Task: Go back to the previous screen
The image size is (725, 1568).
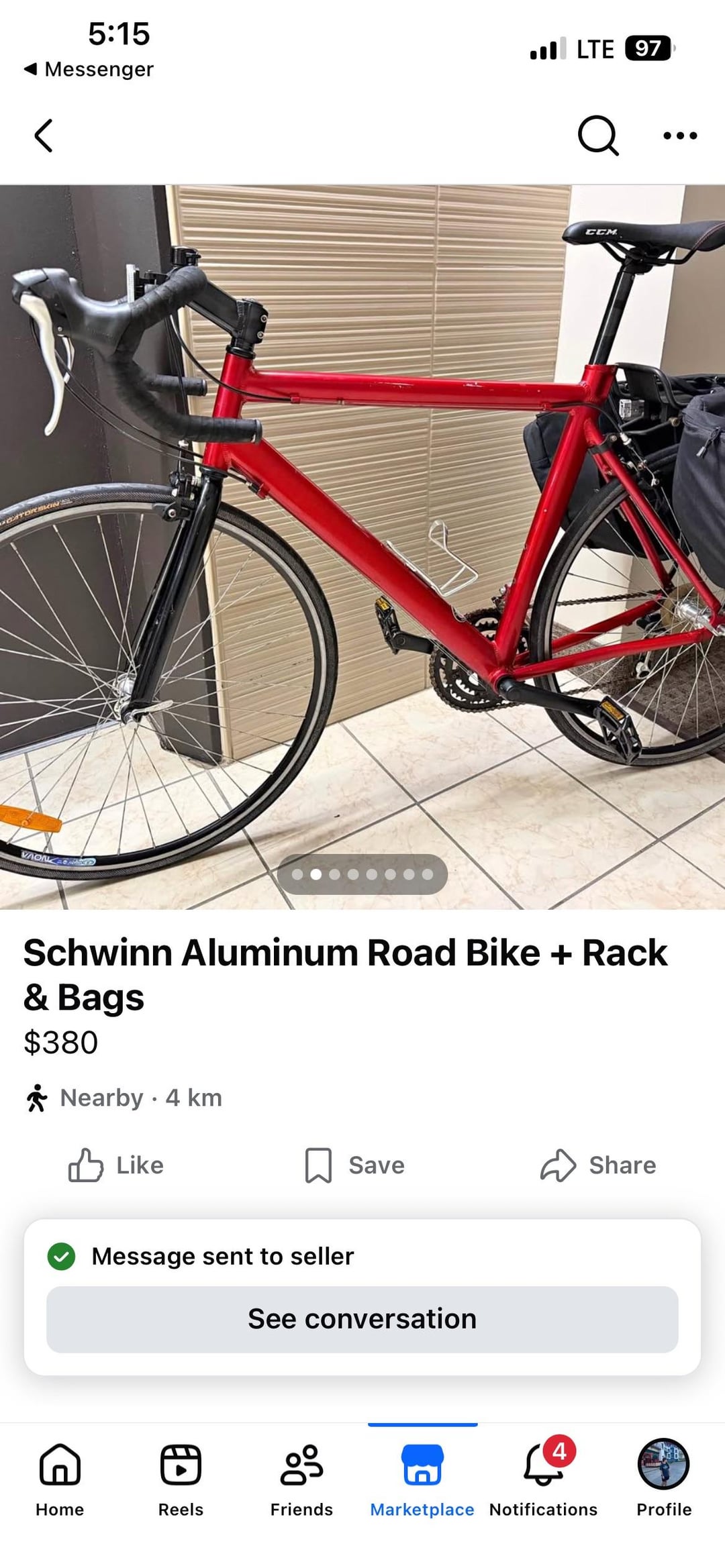Action: (x=44, y=136)
